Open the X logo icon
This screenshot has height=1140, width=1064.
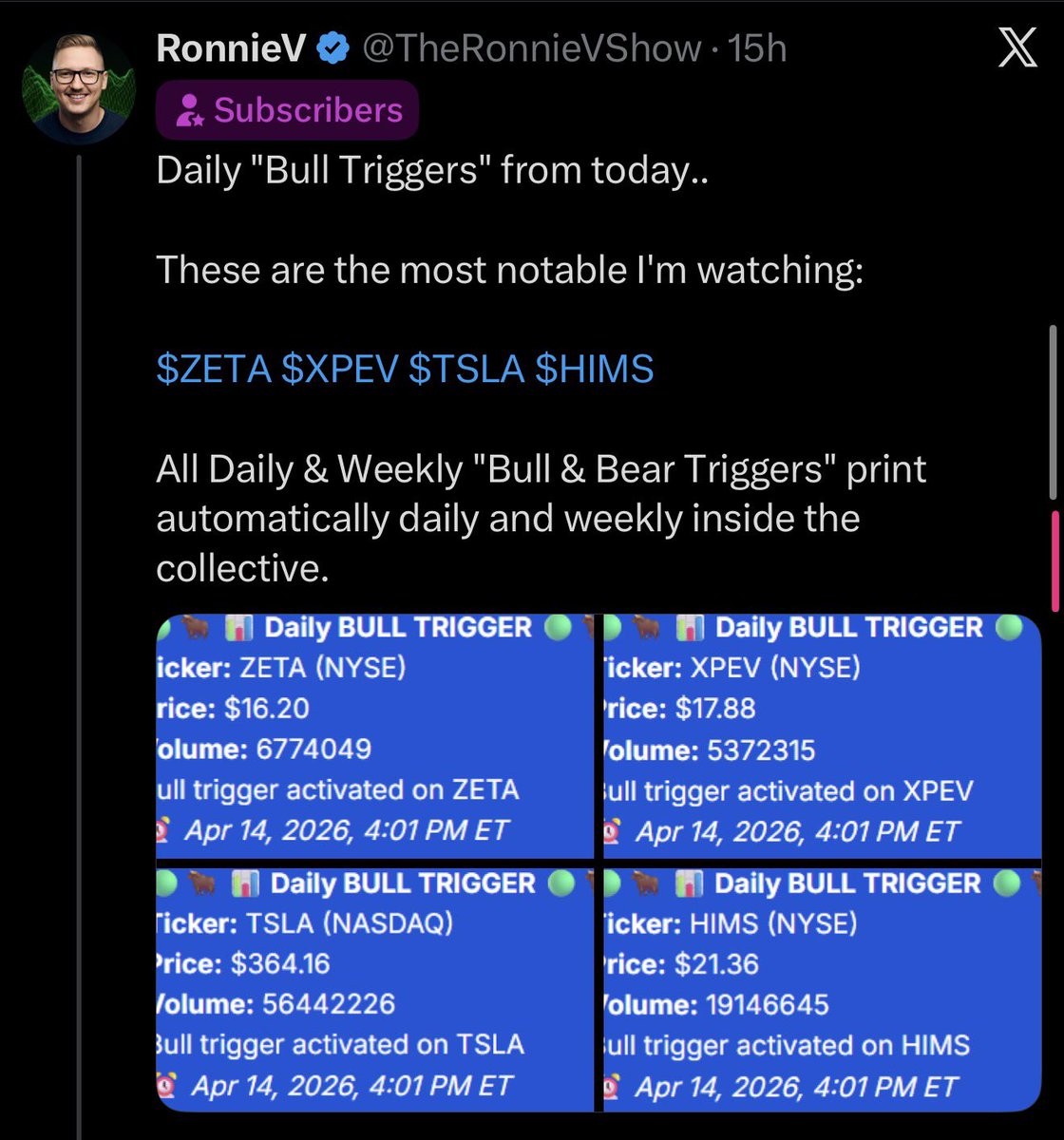click(1017, 49)
